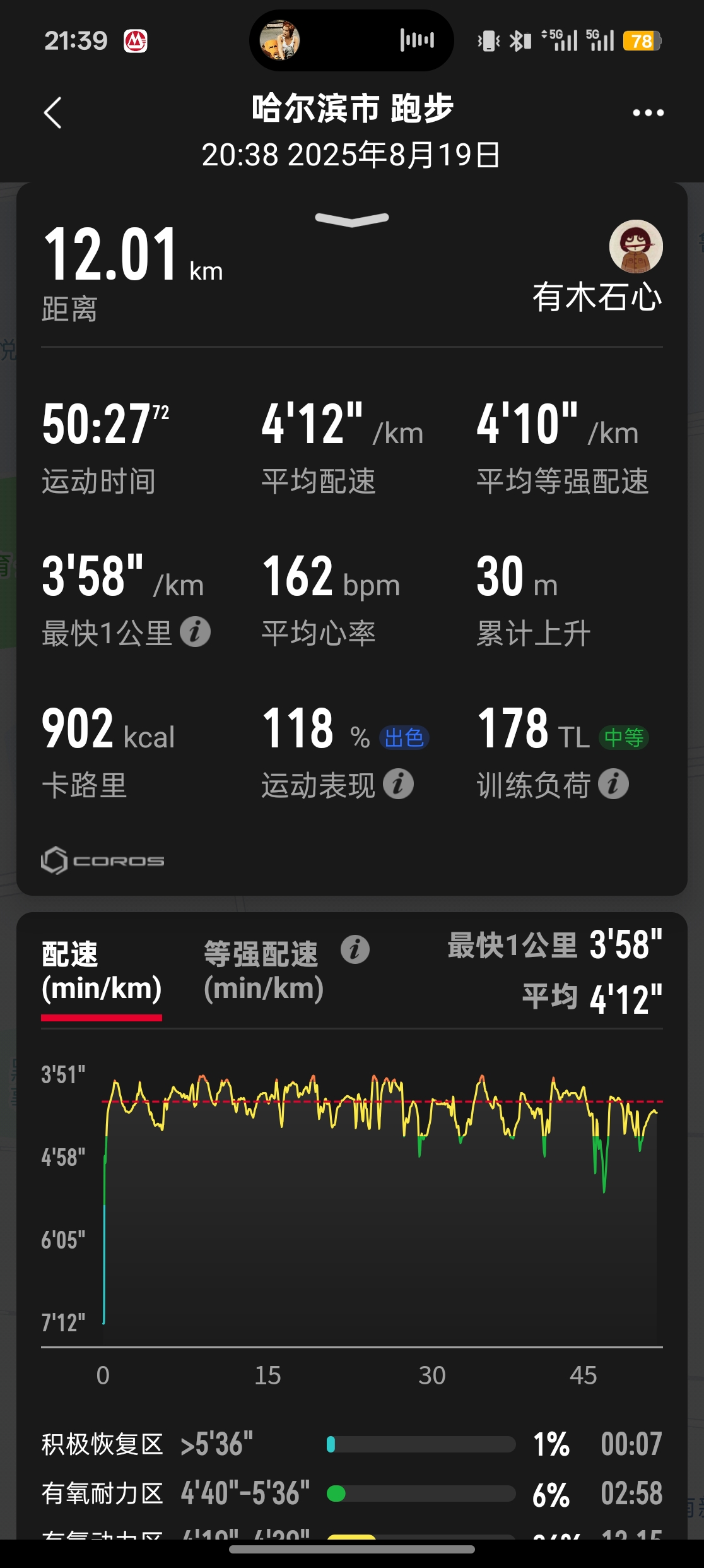Switch to the 等强配速 chart tab
Screen dimensions: 704x1568
[263, 971]
